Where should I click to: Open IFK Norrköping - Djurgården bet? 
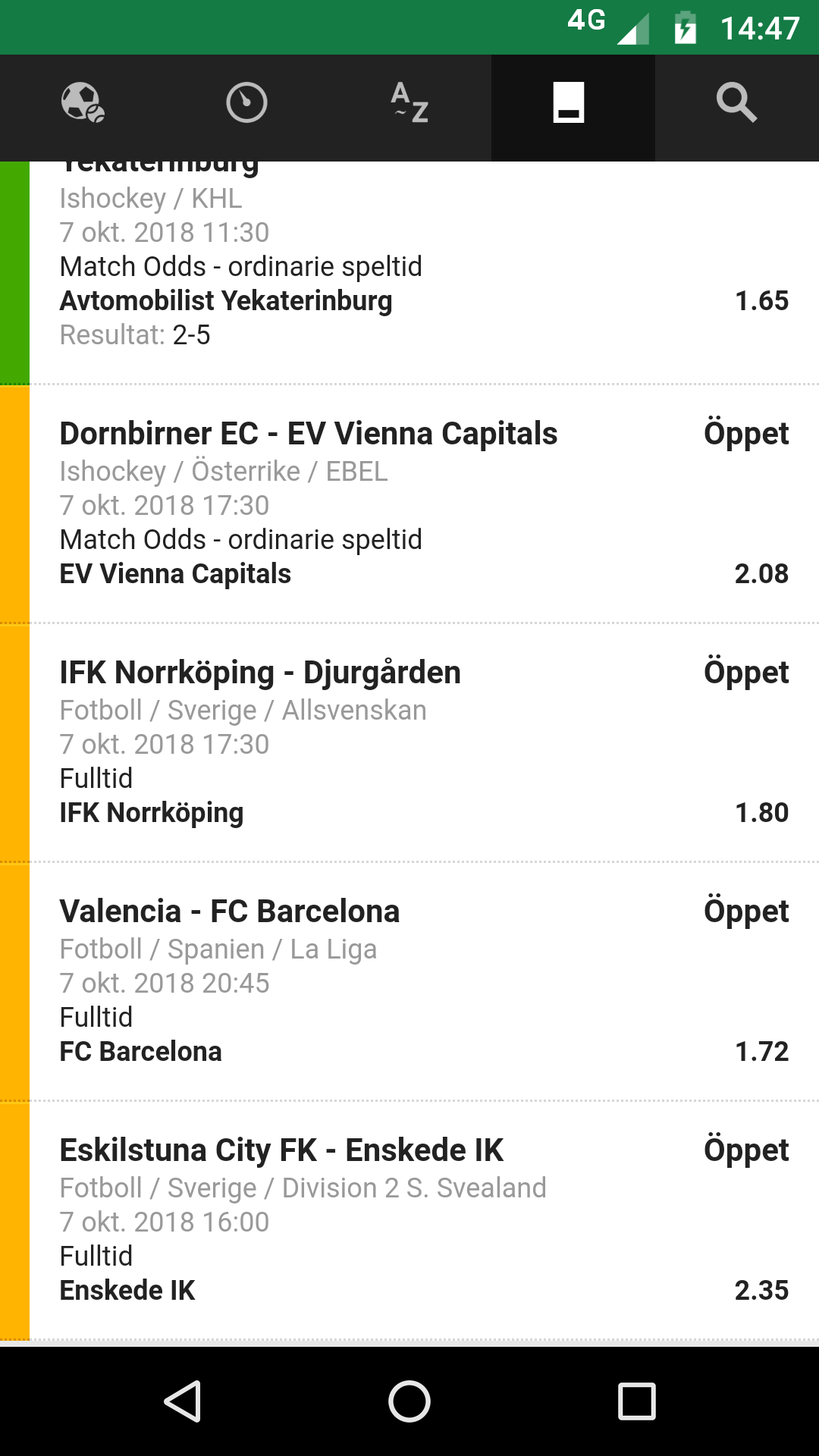point(409,743)
